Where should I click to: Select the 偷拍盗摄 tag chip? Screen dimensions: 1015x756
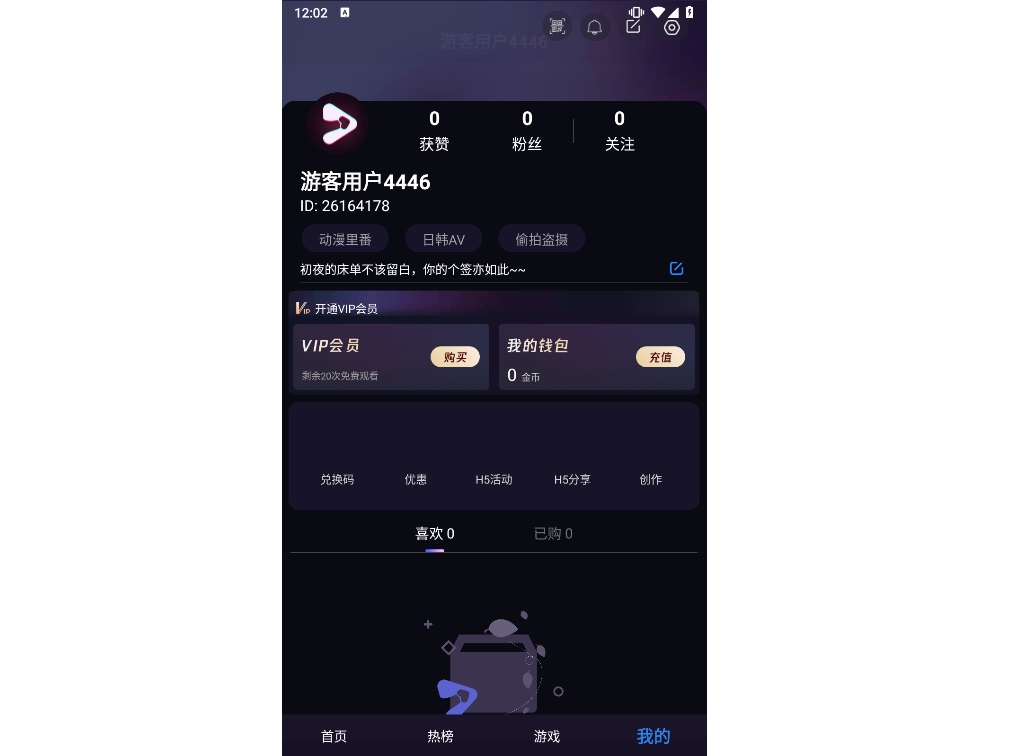pyautogui.click(x=542, y=240)
